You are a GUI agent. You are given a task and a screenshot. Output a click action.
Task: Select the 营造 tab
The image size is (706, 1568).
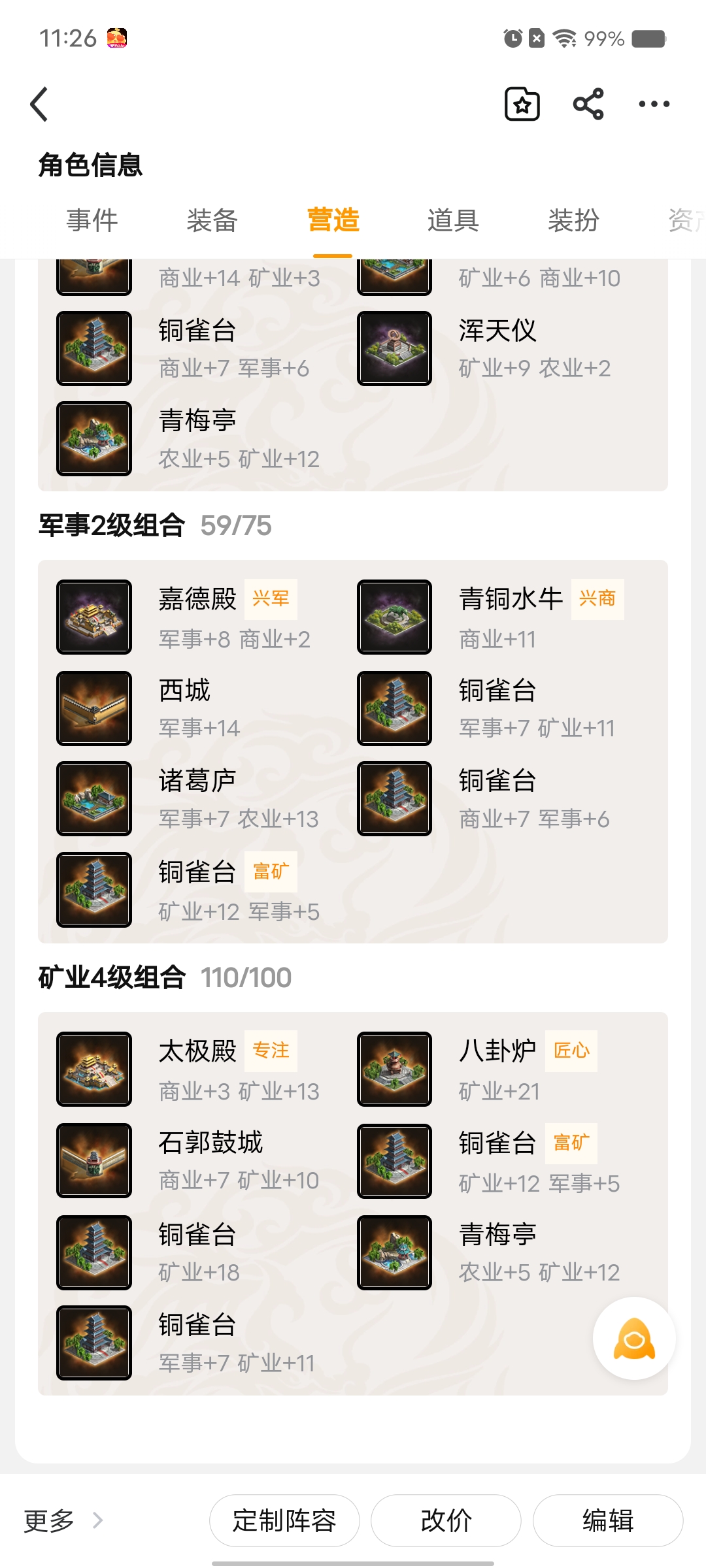click(333, 221)
